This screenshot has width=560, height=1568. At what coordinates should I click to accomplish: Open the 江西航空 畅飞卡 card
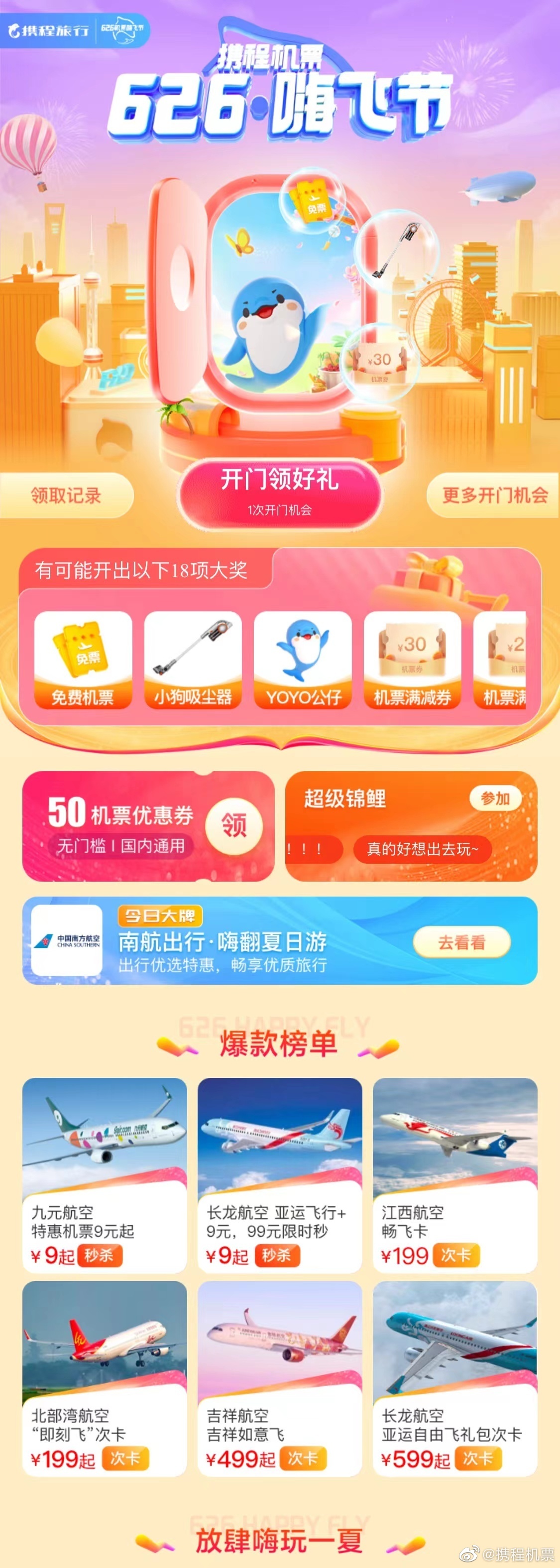[455, 1175]
